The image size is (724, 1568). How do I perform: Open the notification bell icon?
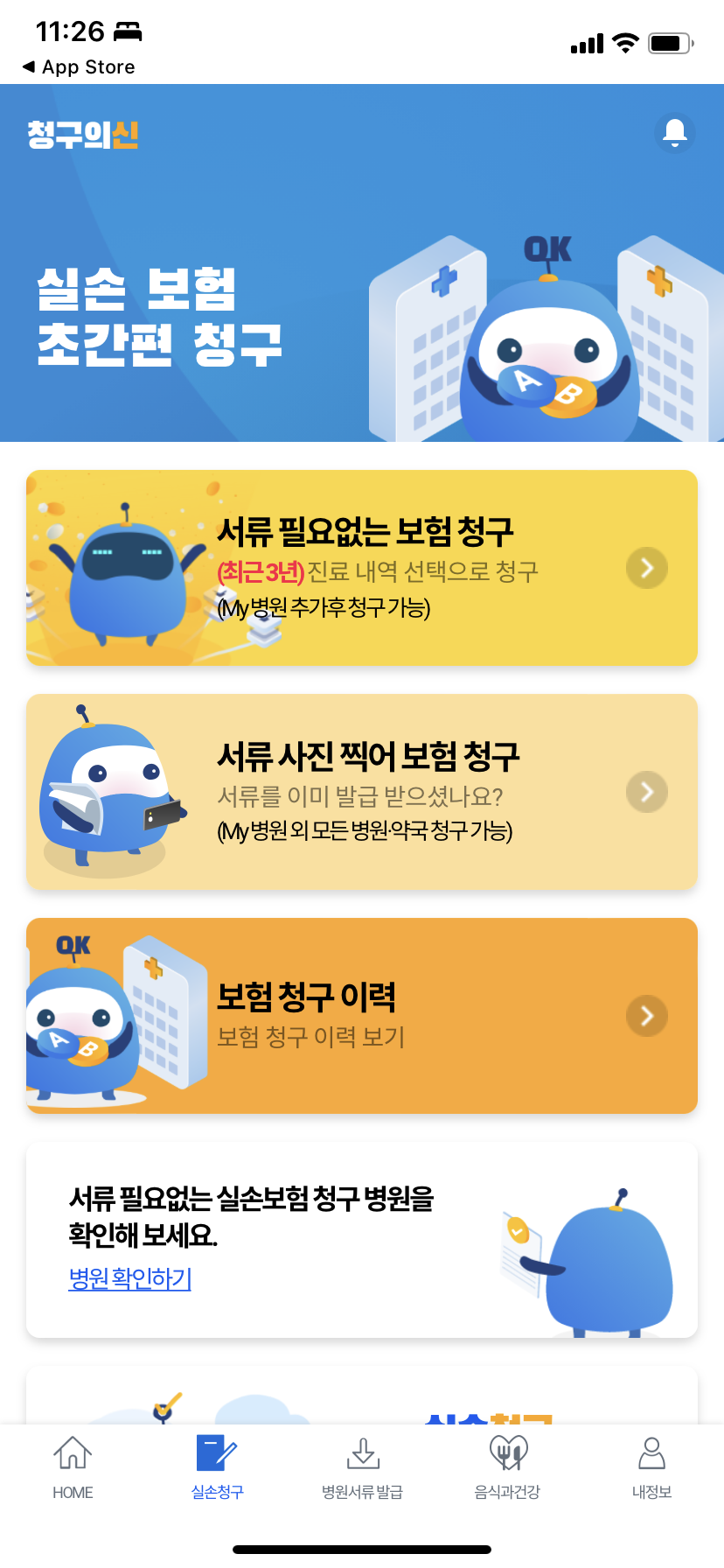673,133
